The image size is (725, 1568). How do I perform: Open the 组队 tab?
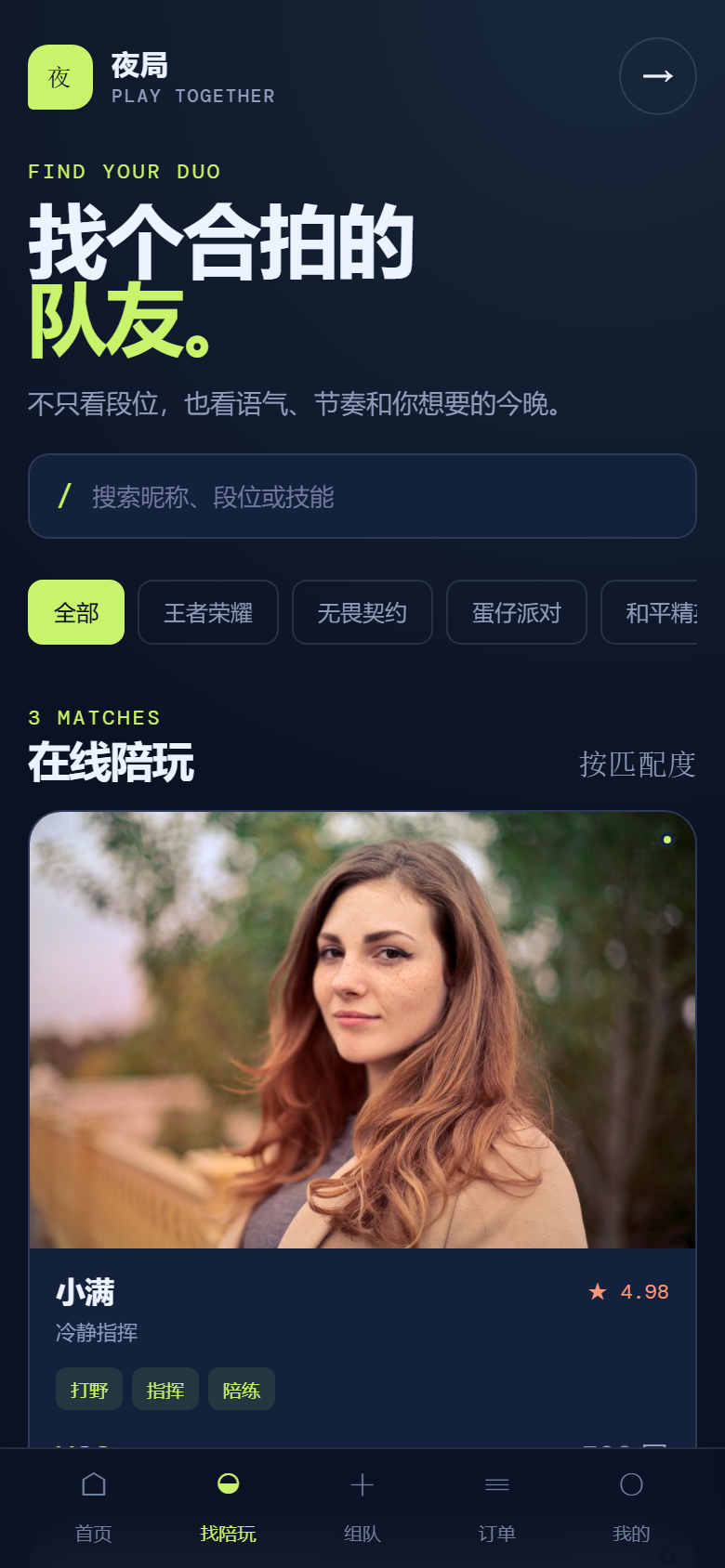click(x=362, y=1507)
